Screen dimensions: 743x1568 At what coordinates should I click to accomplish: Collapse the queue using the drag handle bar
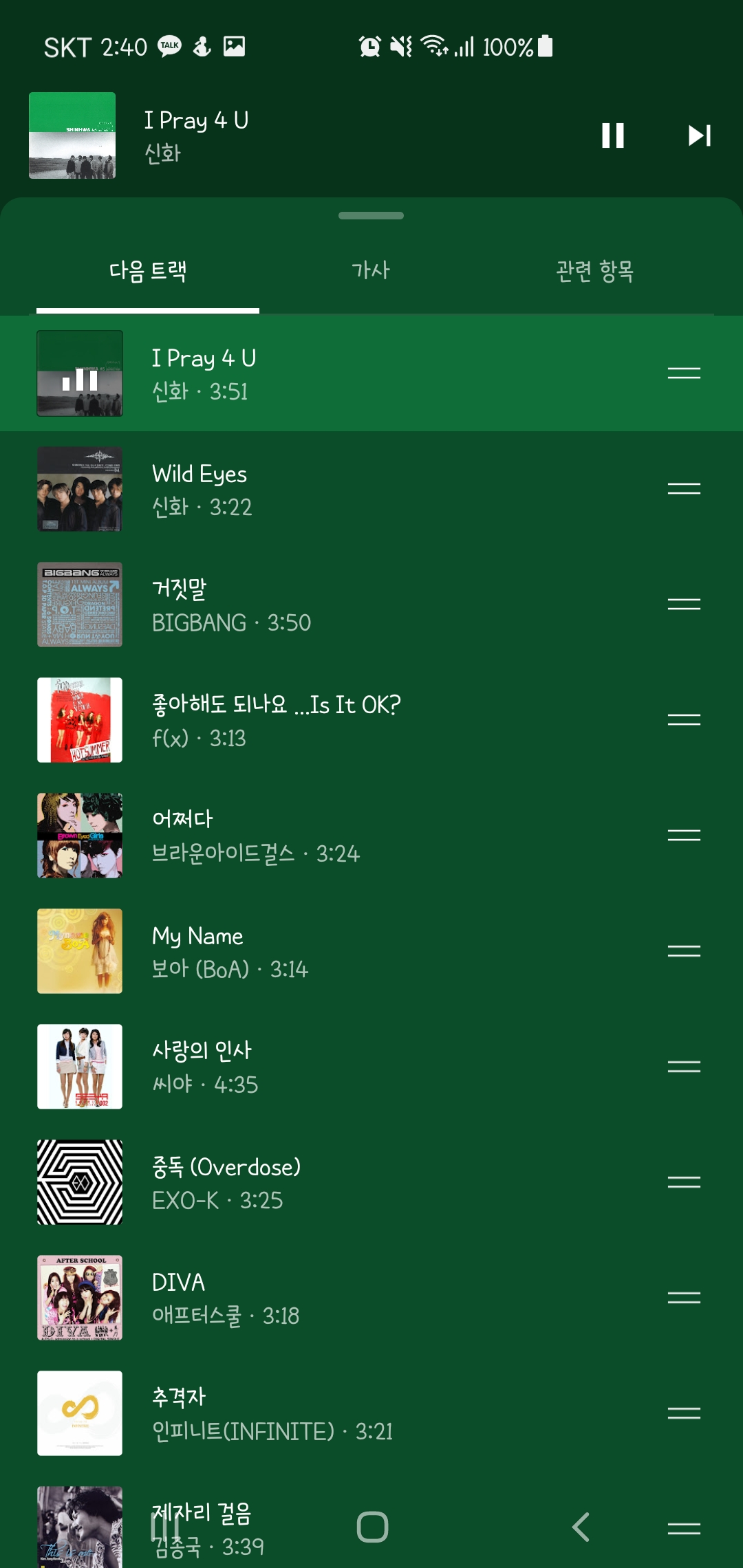tap(371, 215)
